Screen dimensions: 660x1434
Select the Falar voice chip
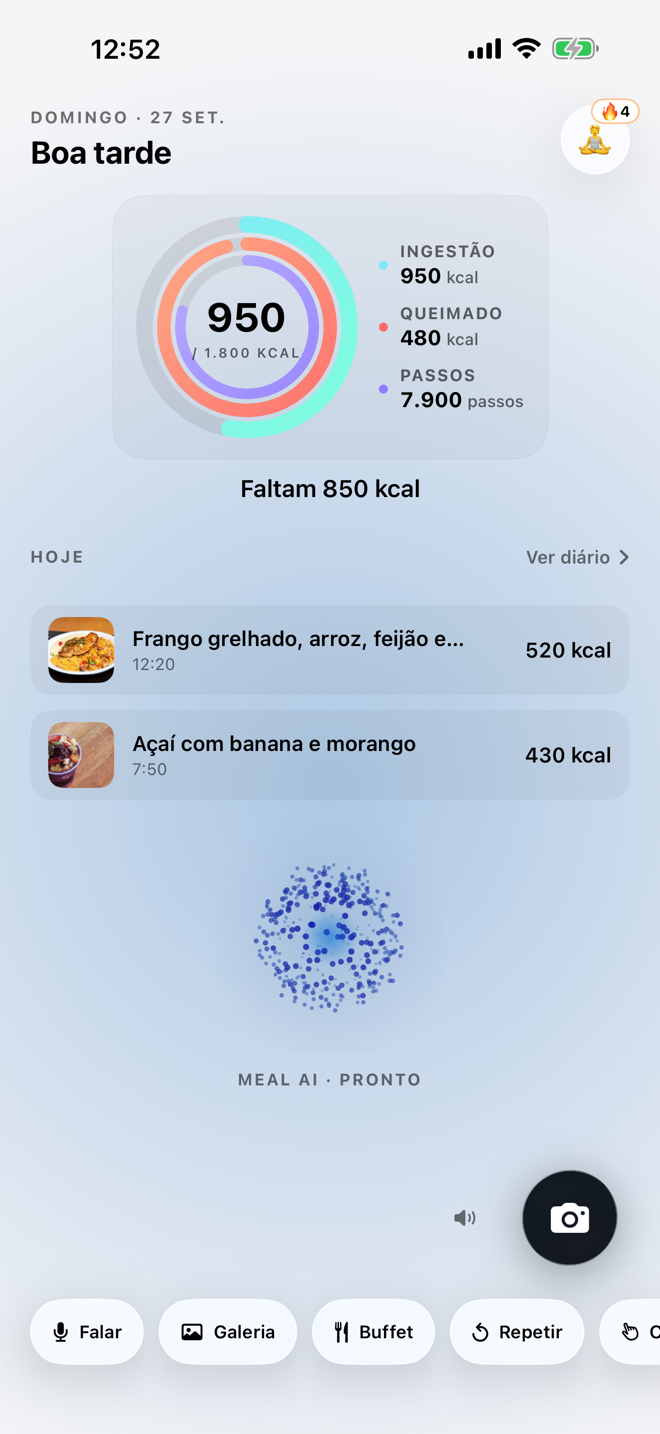[87, 1332]
